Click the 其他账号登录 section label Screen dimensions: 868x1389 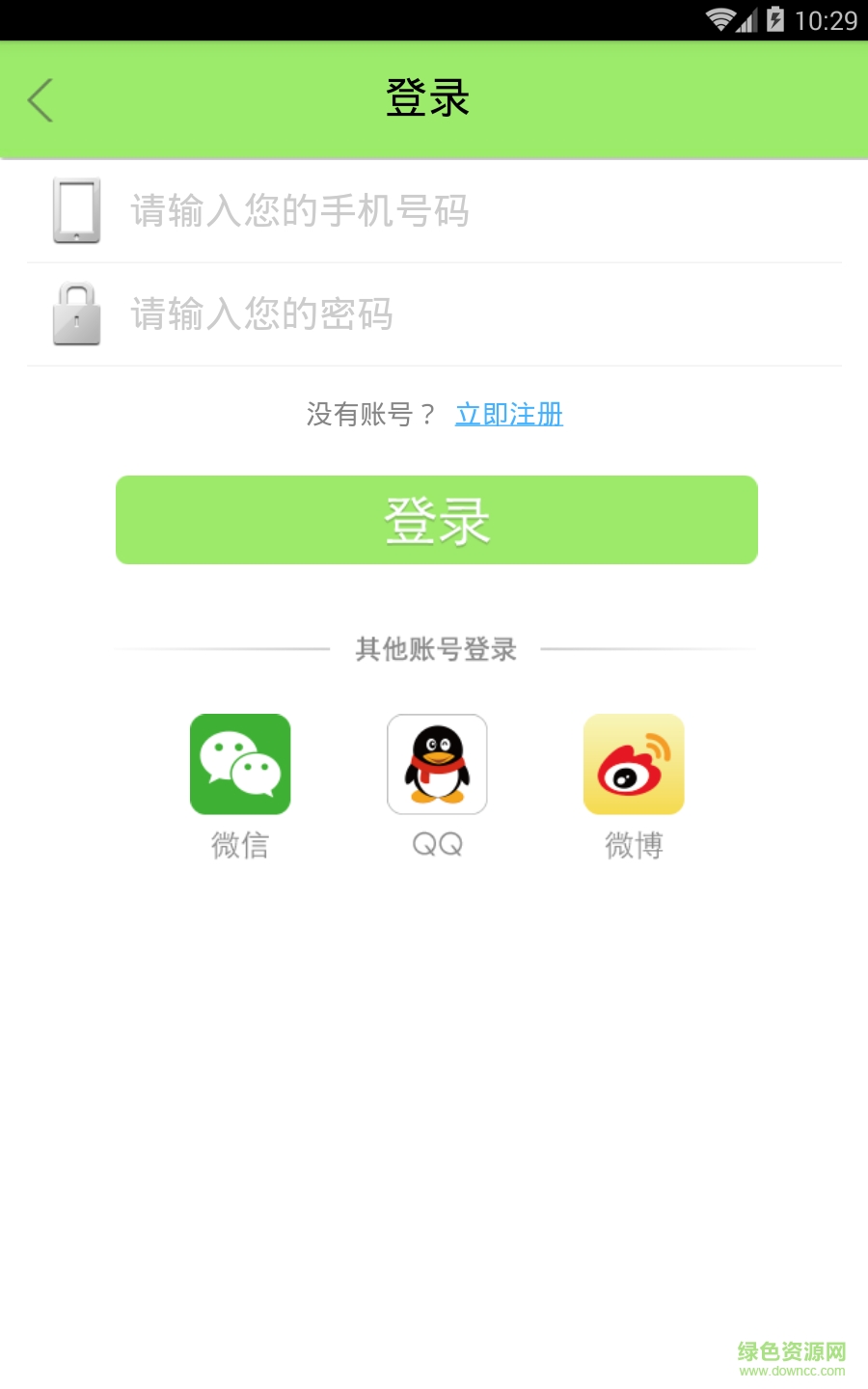(x=436, y=649)
